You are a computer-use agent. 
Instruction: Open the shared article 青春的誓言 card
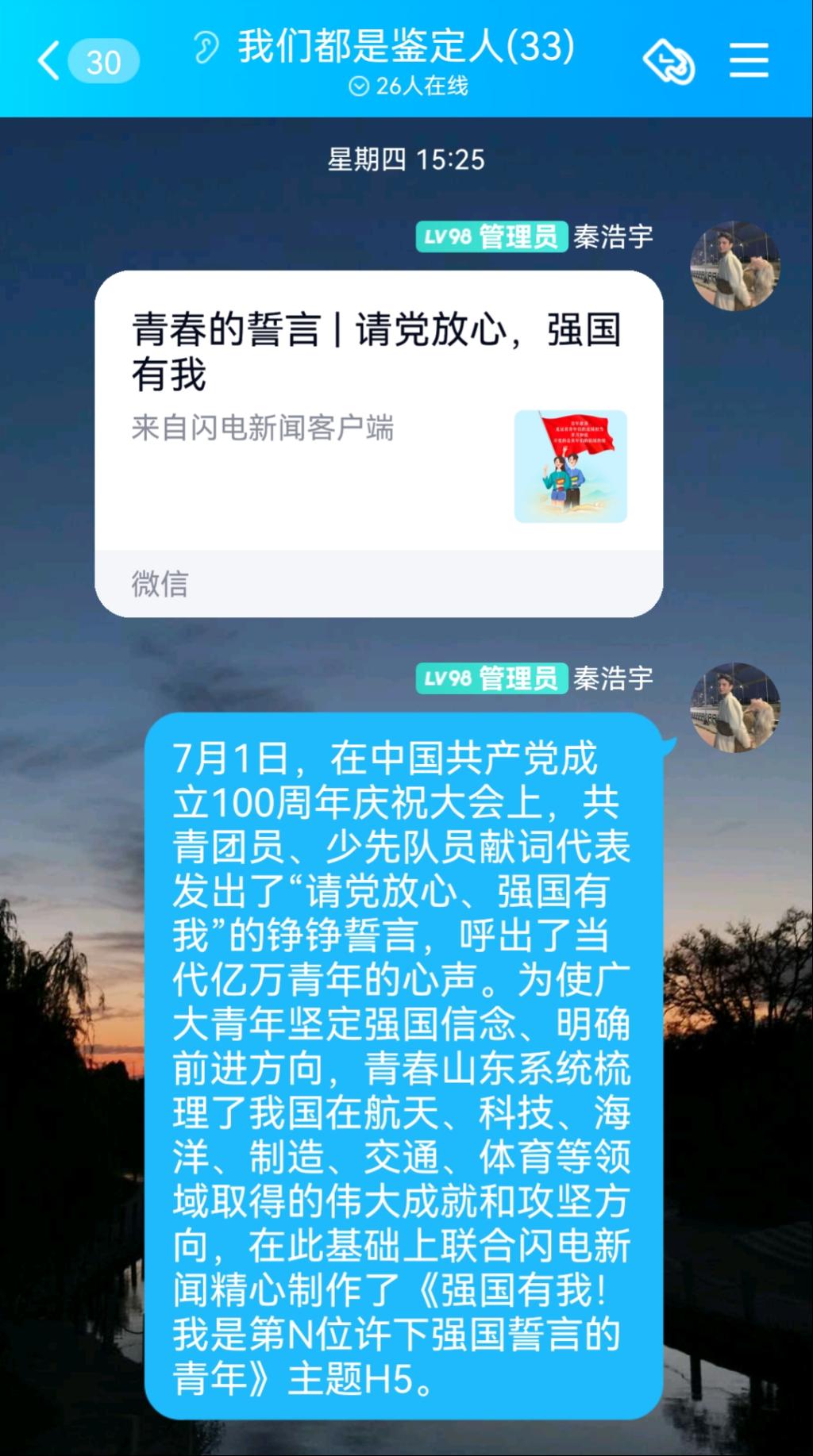(378, 413)
